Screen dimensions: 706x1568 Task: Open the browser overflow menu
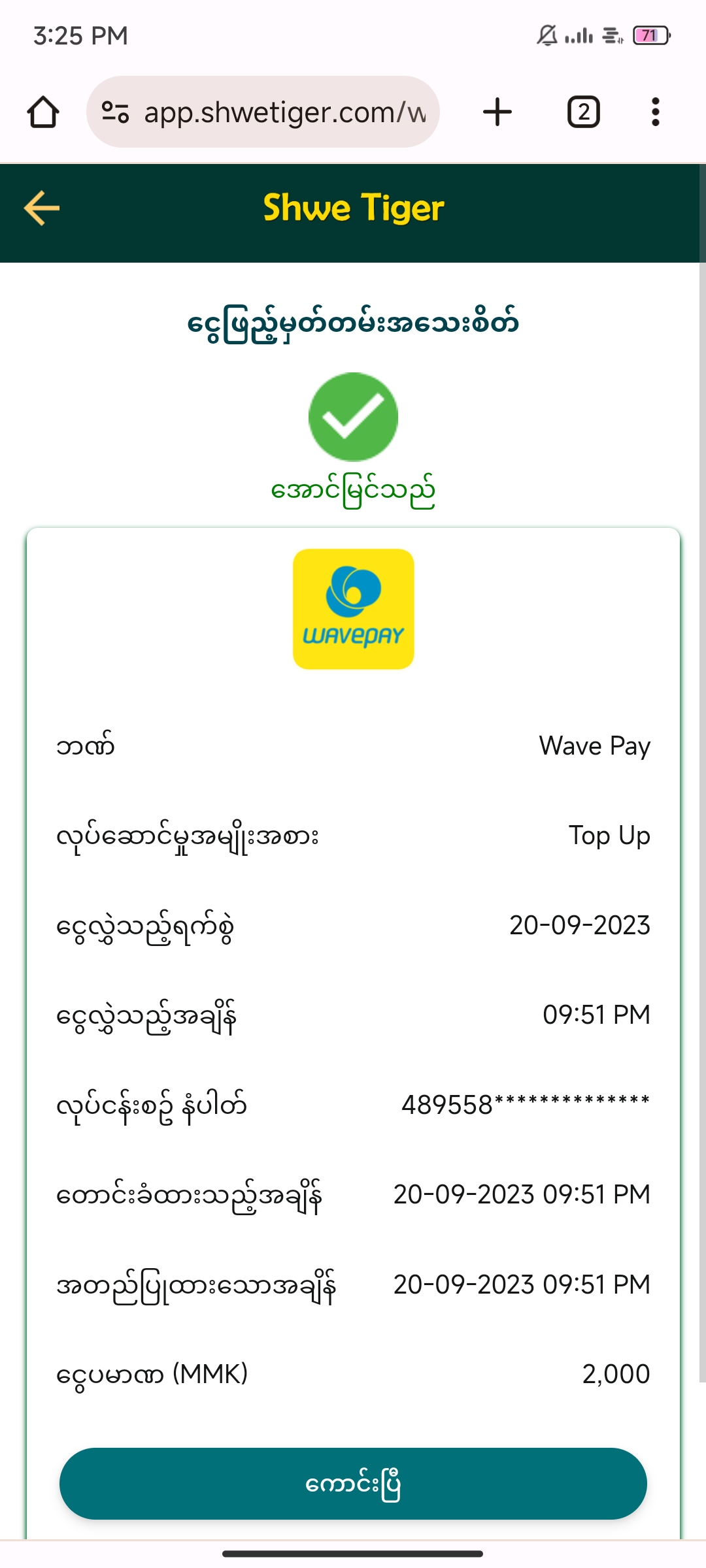655,112
